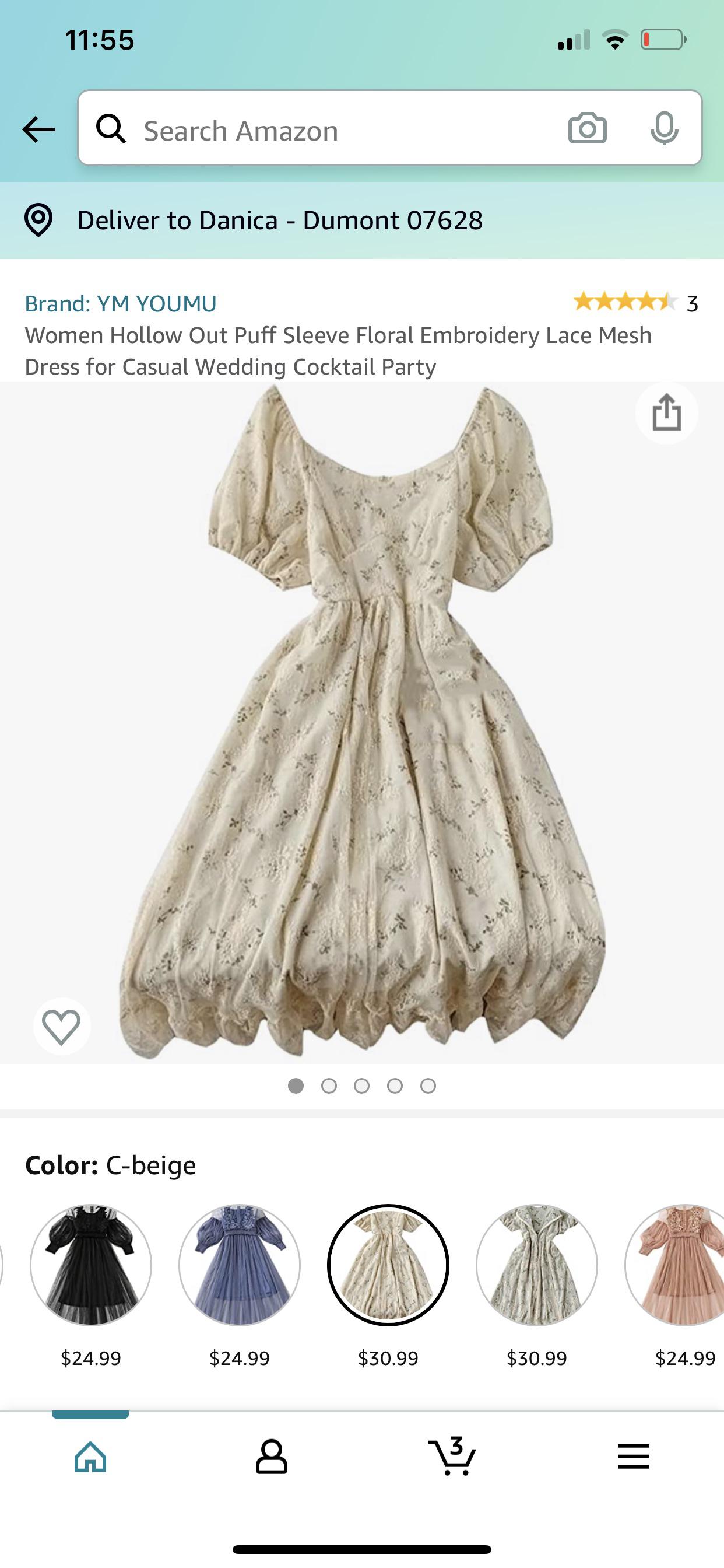Open the YM YOUMU brand link
The image size is (724, 1568).
[x=121, y=303]
